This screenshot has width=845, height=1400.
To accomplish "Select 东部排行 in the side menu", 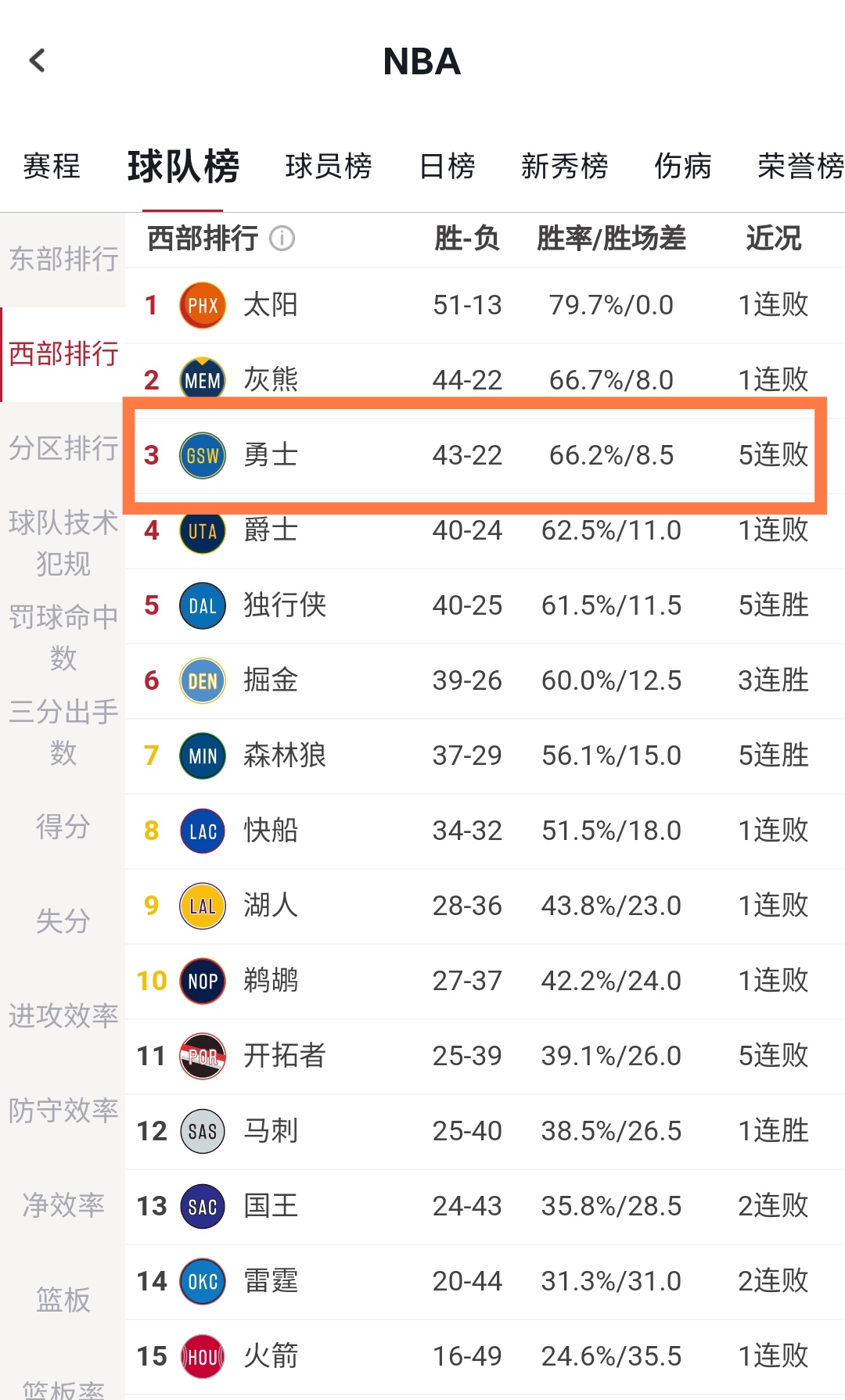I will click(63, 259).
